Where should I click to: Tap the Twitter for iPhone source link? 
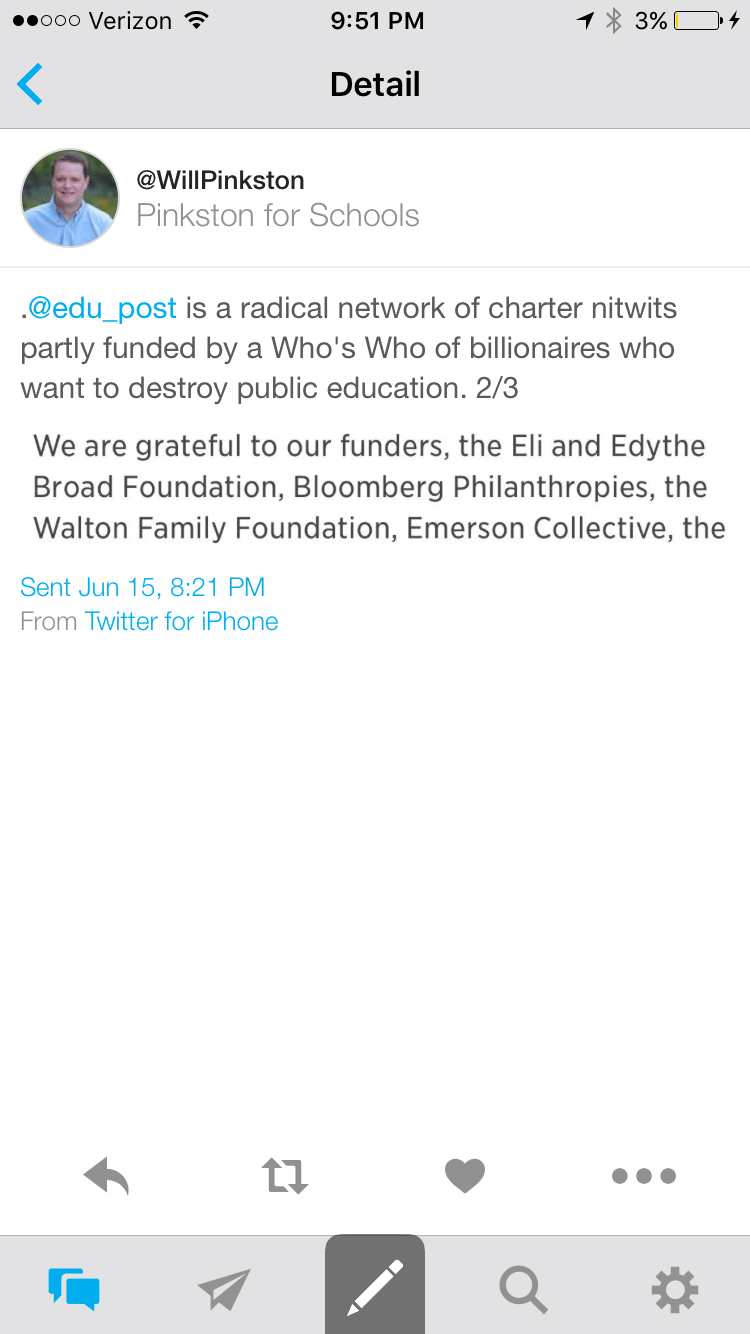(181, 621)
